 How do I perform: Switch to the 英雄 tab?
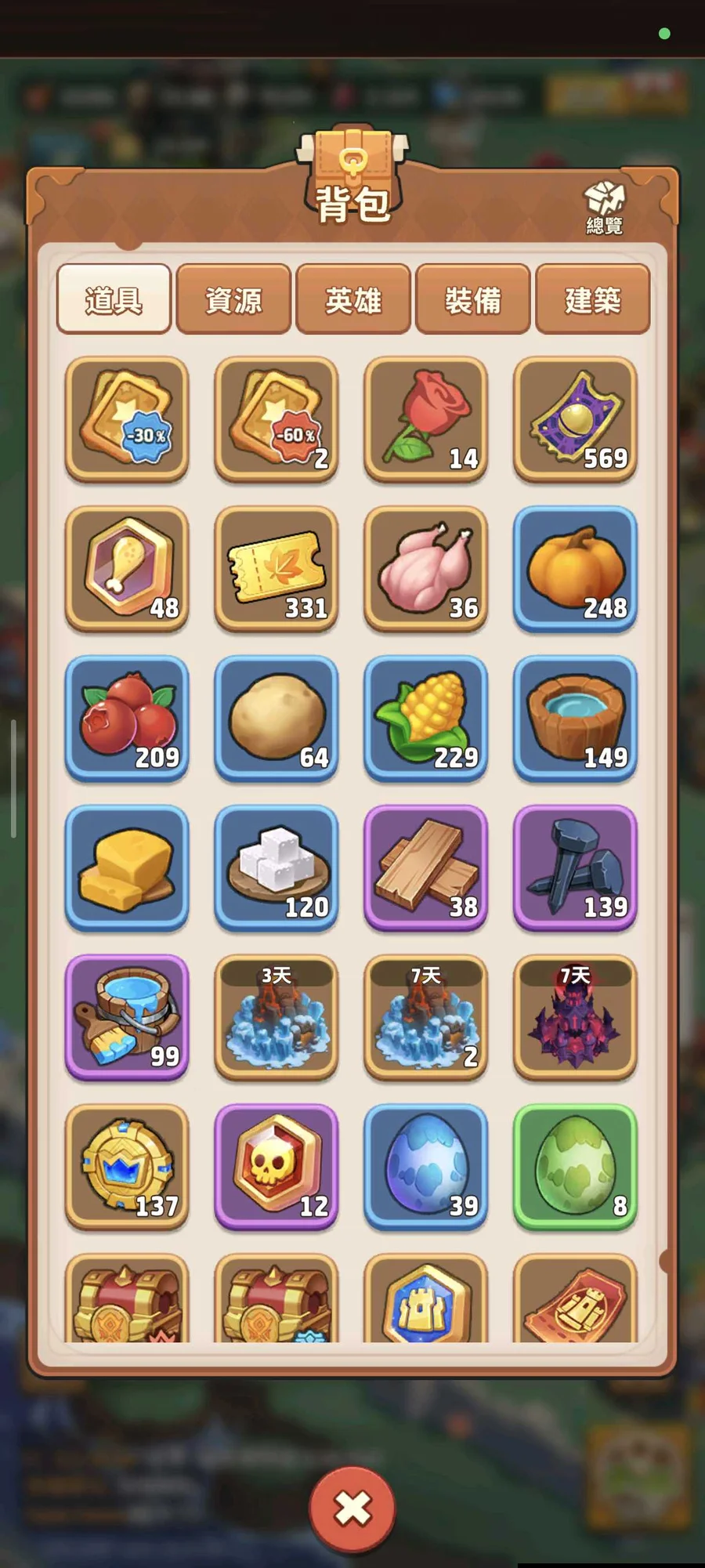click(x=353, y=300)
